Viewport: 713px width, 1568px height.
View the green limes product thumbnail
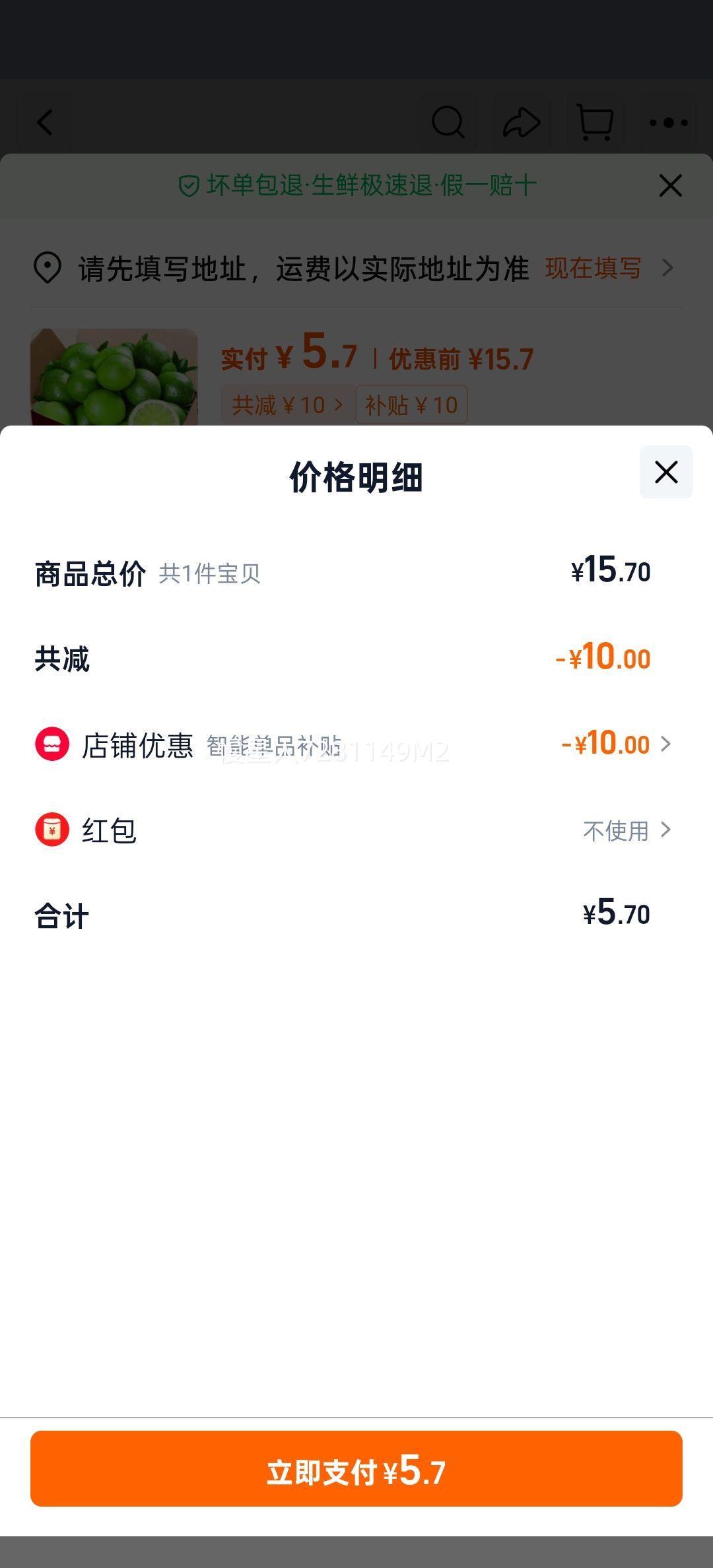tap(114, 376)
